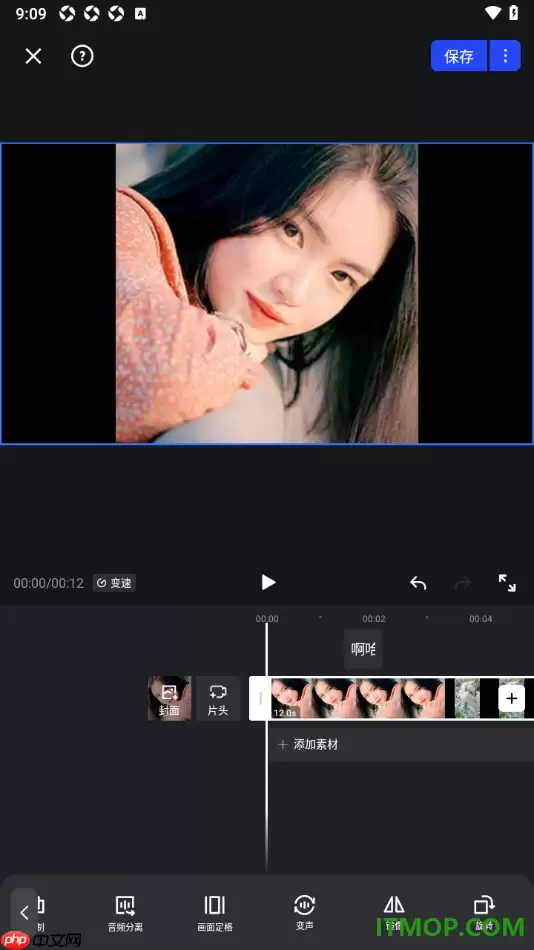This screenshot has height=950, width=534.
Task: Undo the last edit
Action: (x=418, y=583)
